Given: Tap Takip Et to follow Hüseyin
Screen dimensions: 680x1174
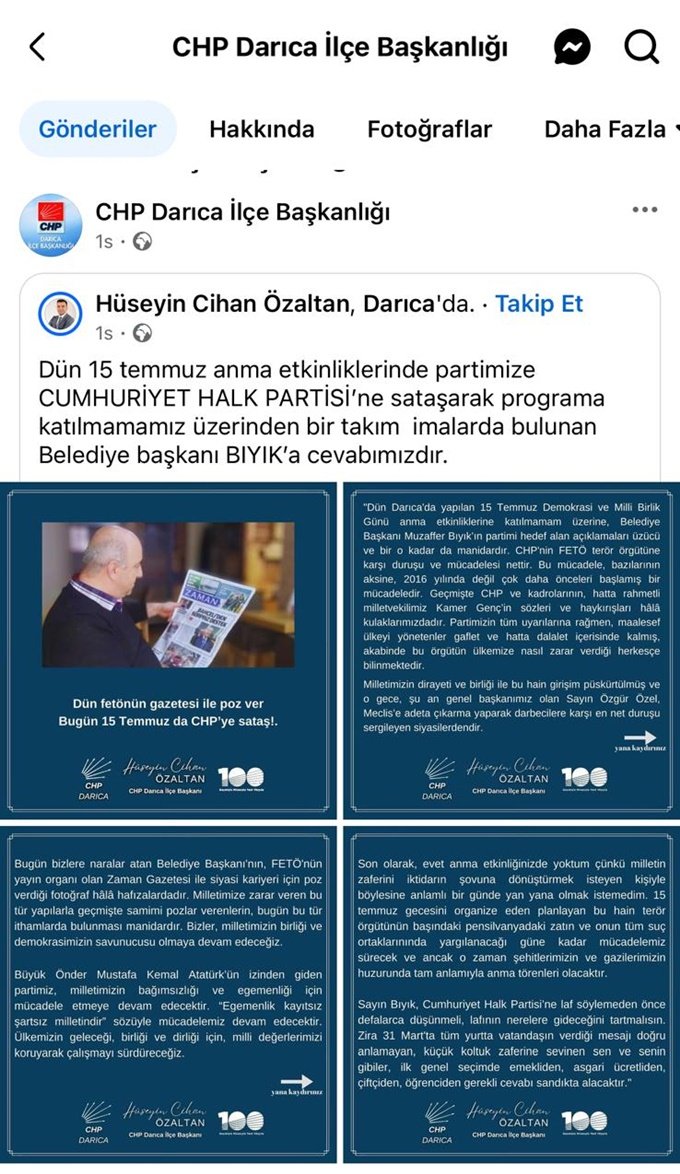Looking at the screenshot, I should (539, 304).
